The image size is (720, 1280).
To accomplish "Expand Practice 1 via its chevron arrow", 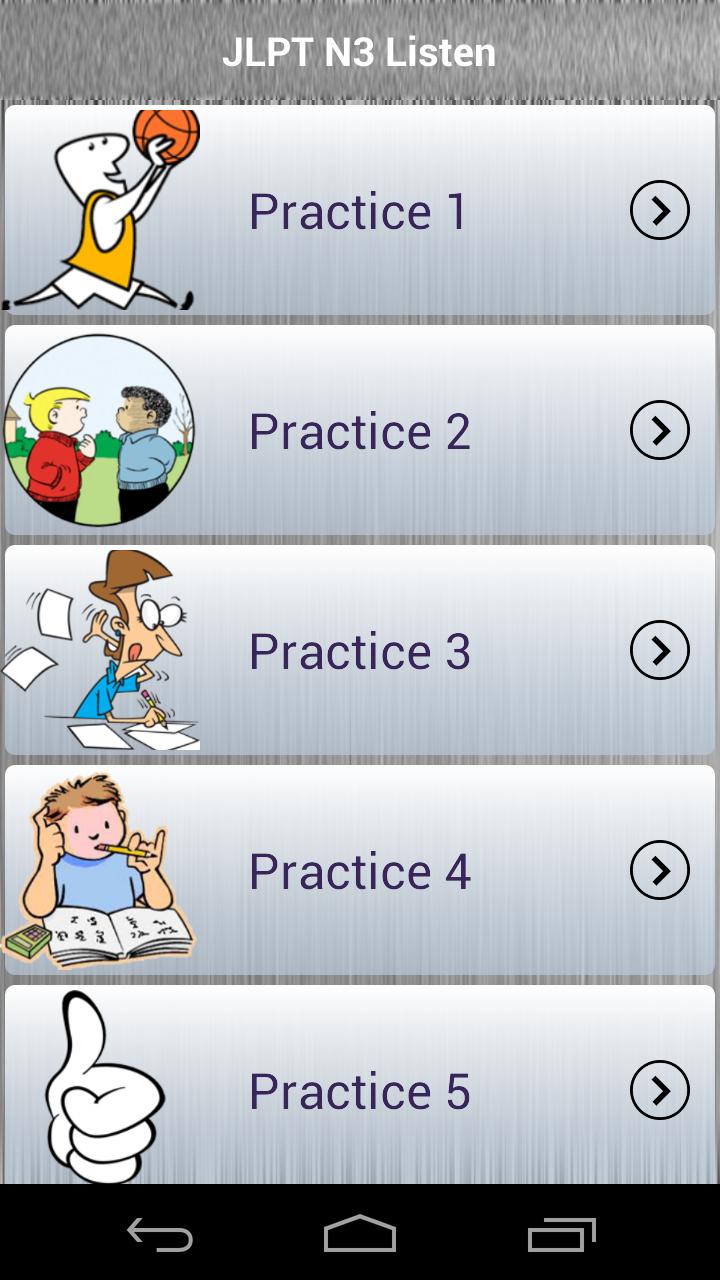I will click(x=659, y=210).
